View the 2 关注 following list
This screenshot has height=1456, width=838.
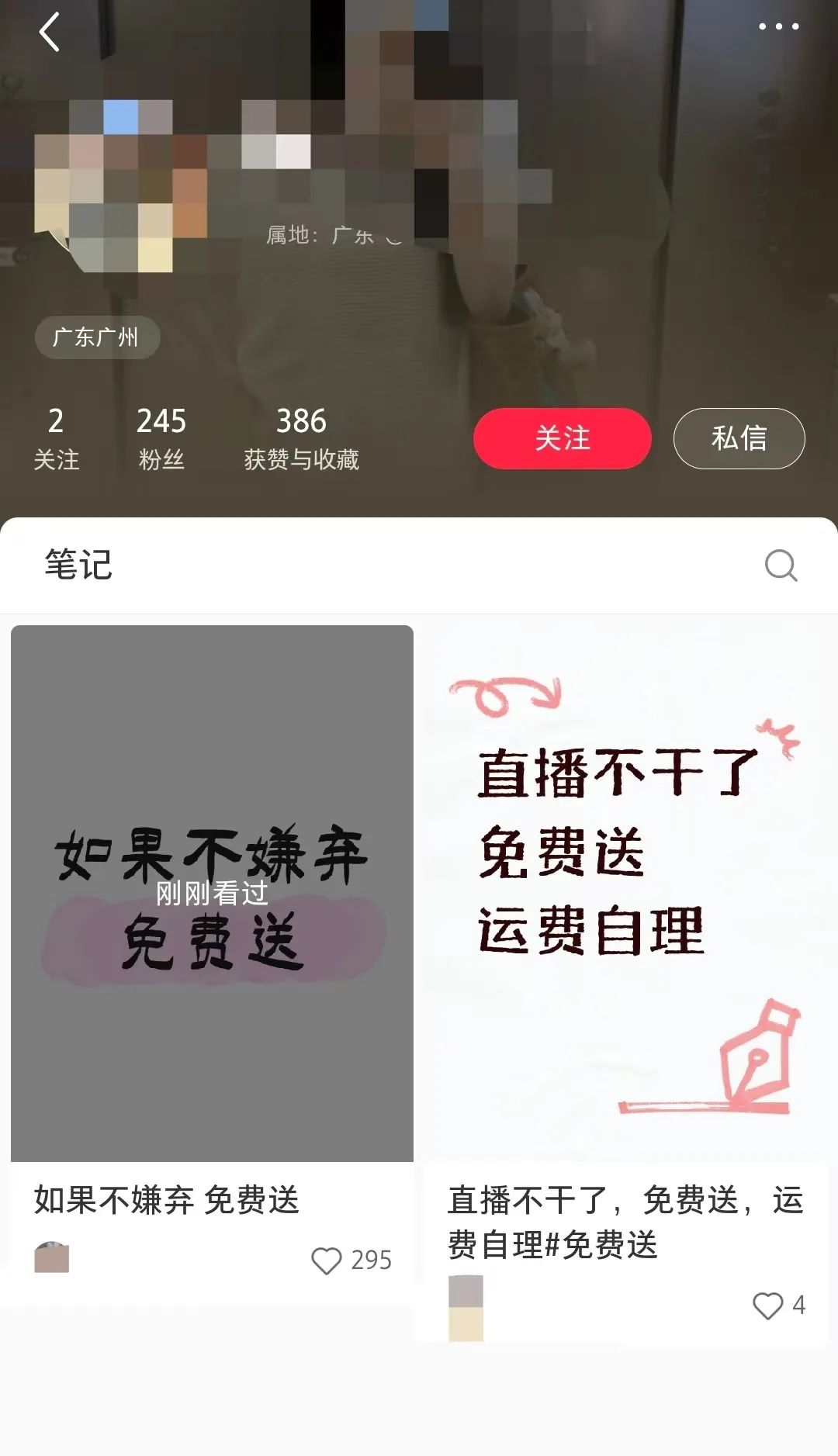point(56,438)
